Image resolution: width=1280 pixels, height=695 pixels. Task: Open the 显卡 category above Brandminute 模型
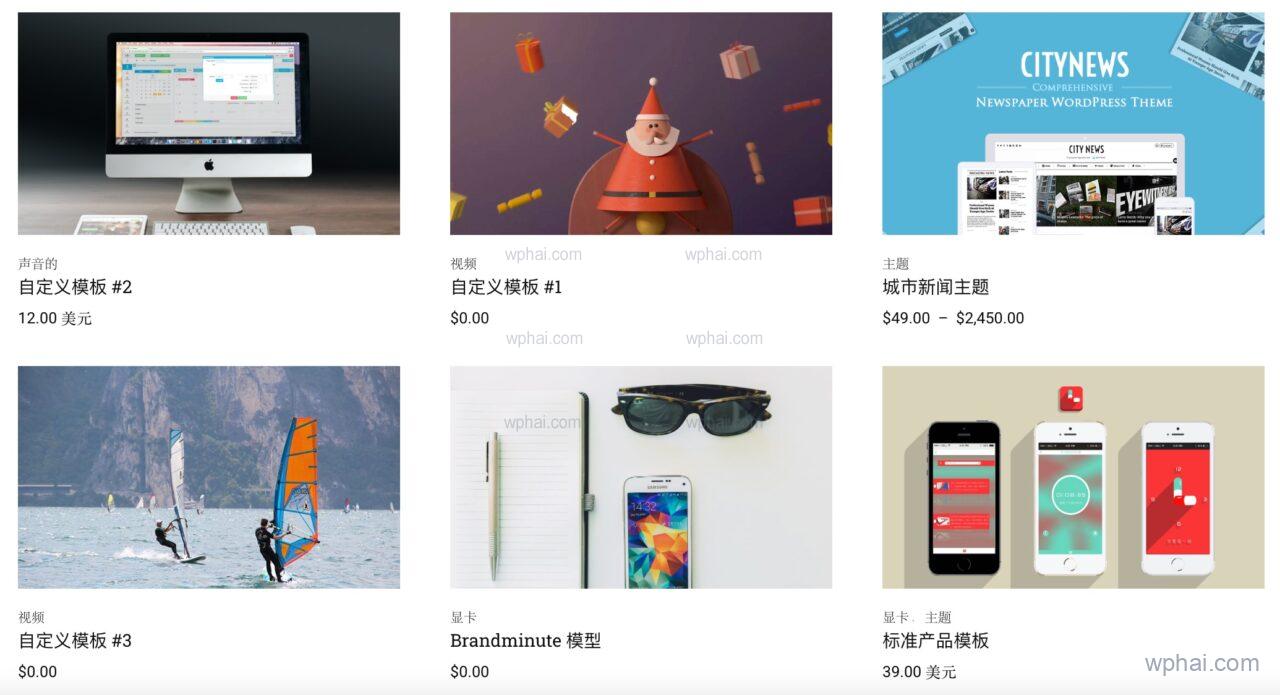[463, 618]
